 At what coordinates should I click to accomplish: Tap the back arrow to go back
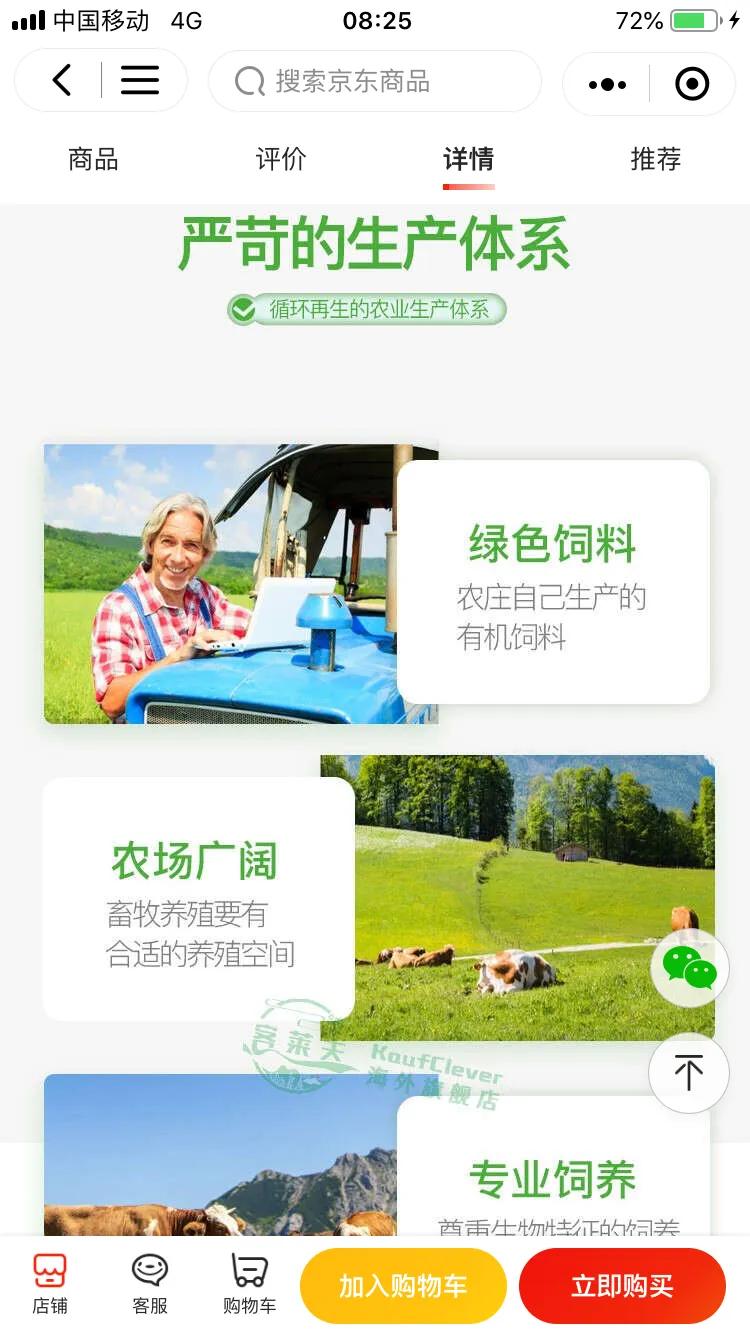61,83
